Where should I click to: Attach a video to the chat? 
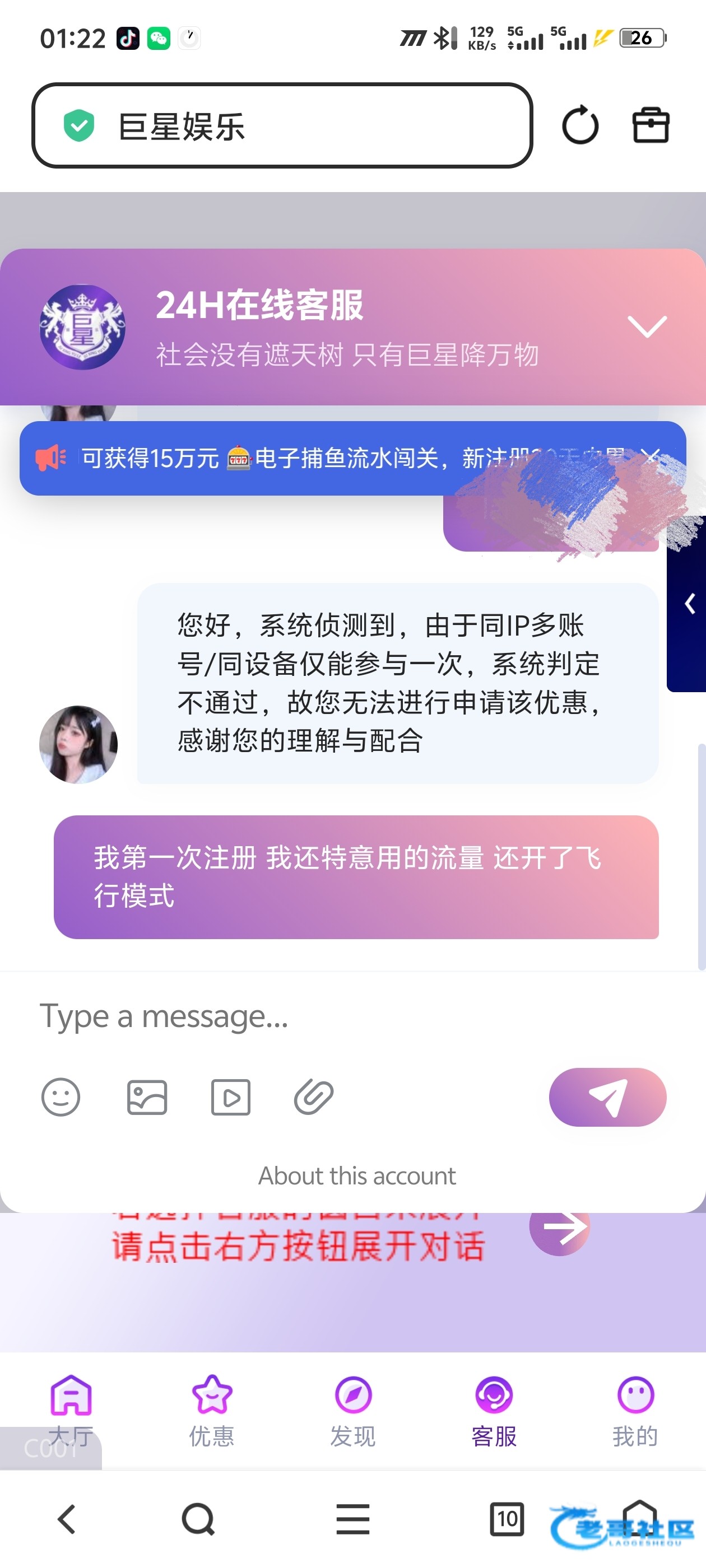[230, 1097]
